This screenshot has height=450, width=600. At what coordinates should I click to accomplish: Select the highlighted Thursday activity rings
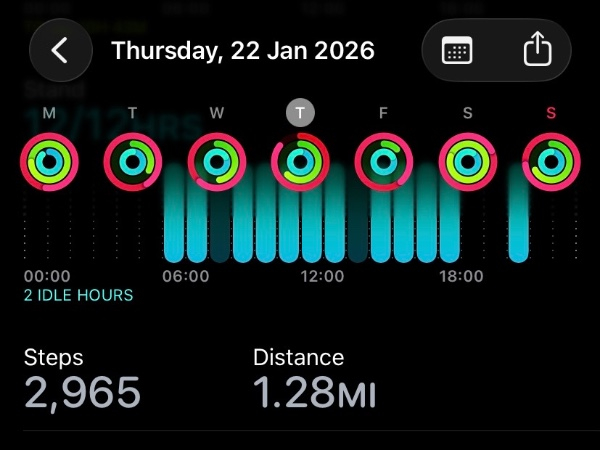[300, 161]
